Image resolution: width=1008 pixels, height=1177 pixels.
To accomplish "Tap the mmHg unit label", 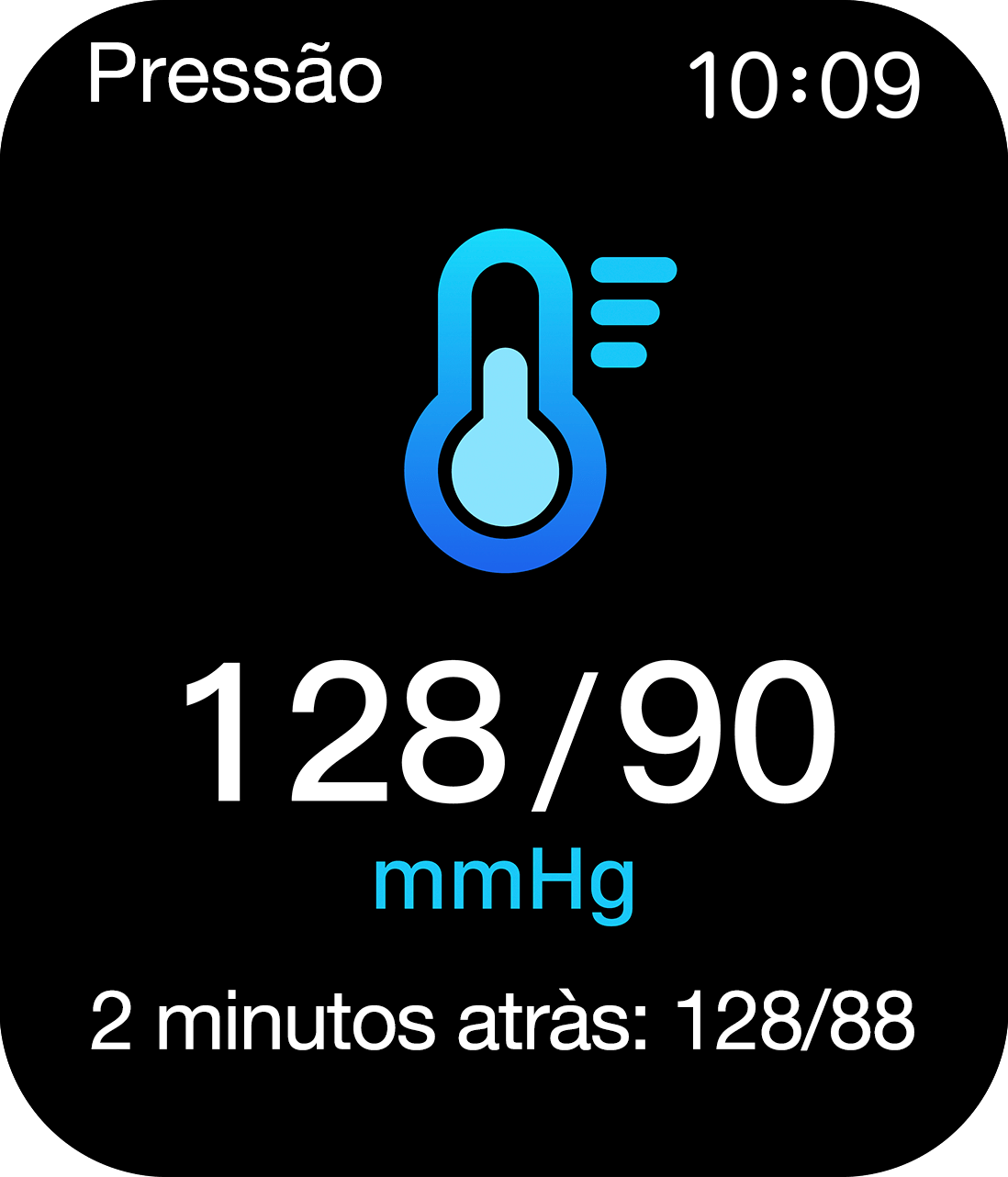I will point(503,881).
